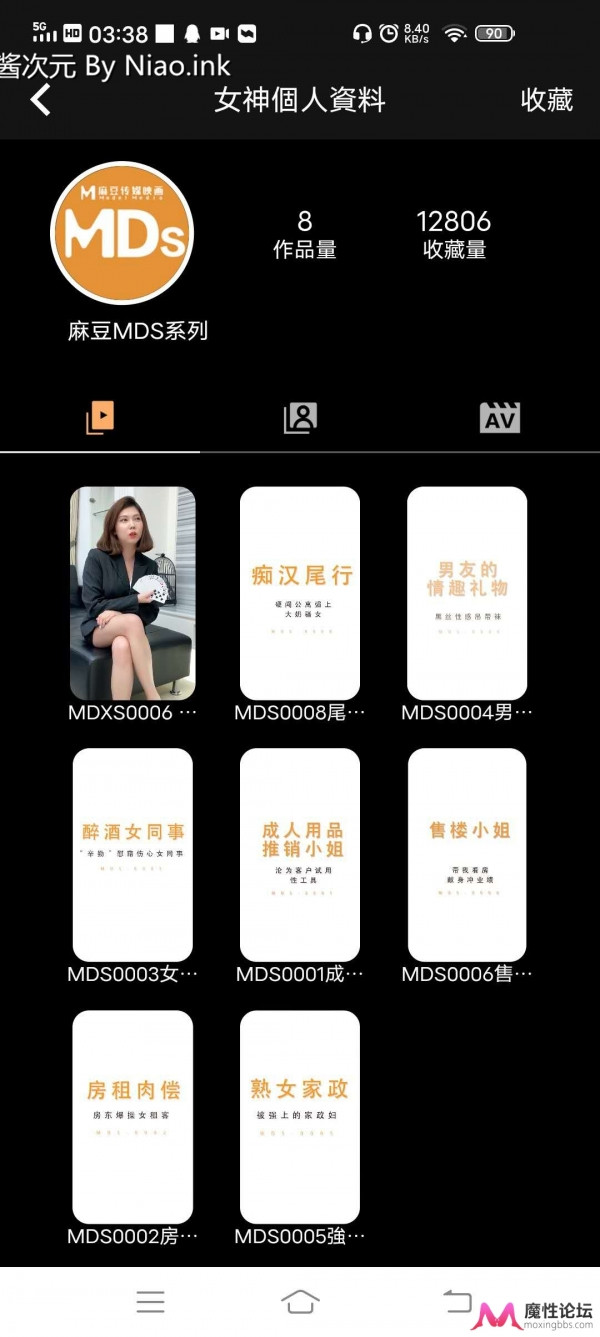Go back using the top-left arrow
The height and width of the screenshot is (1337, 600).
41,100
